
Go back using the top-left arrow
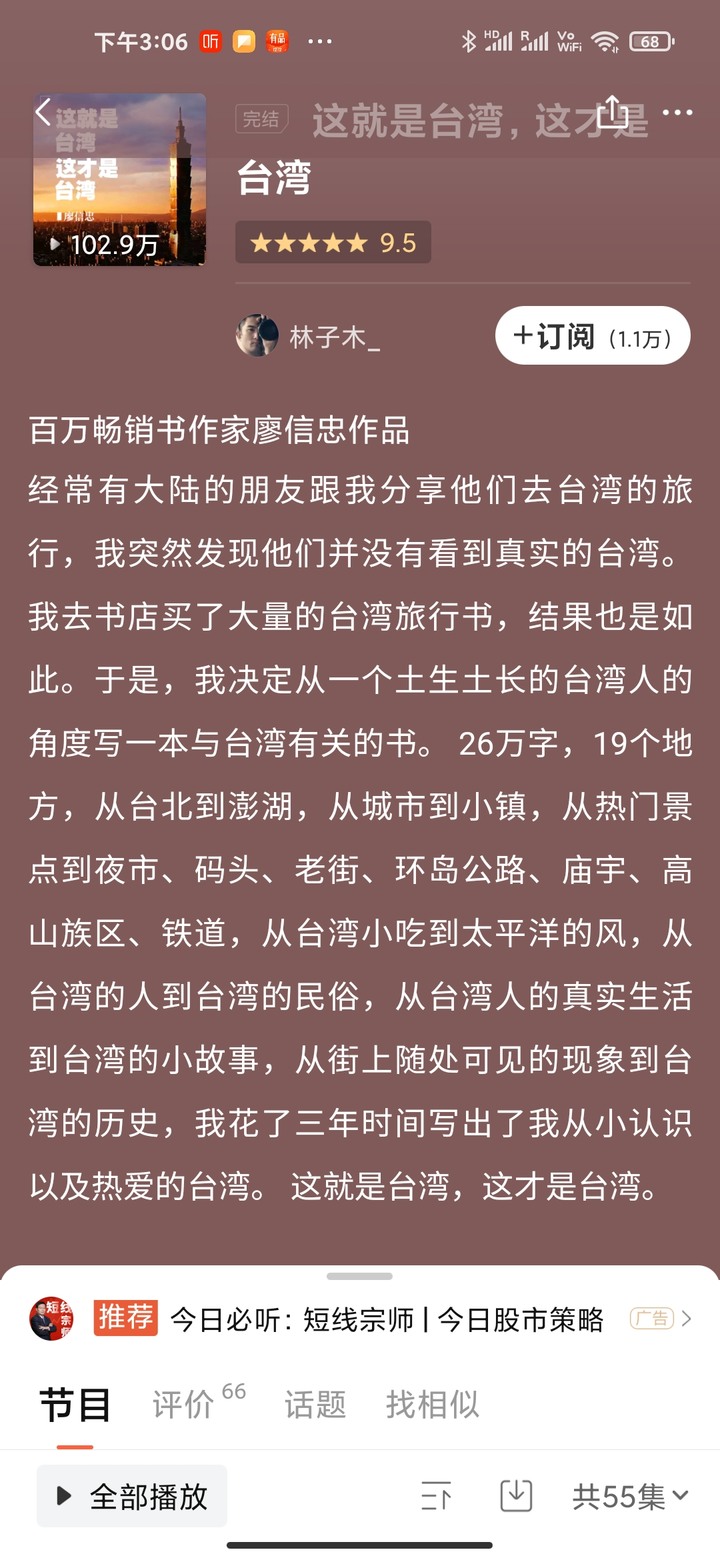[43, 112]
